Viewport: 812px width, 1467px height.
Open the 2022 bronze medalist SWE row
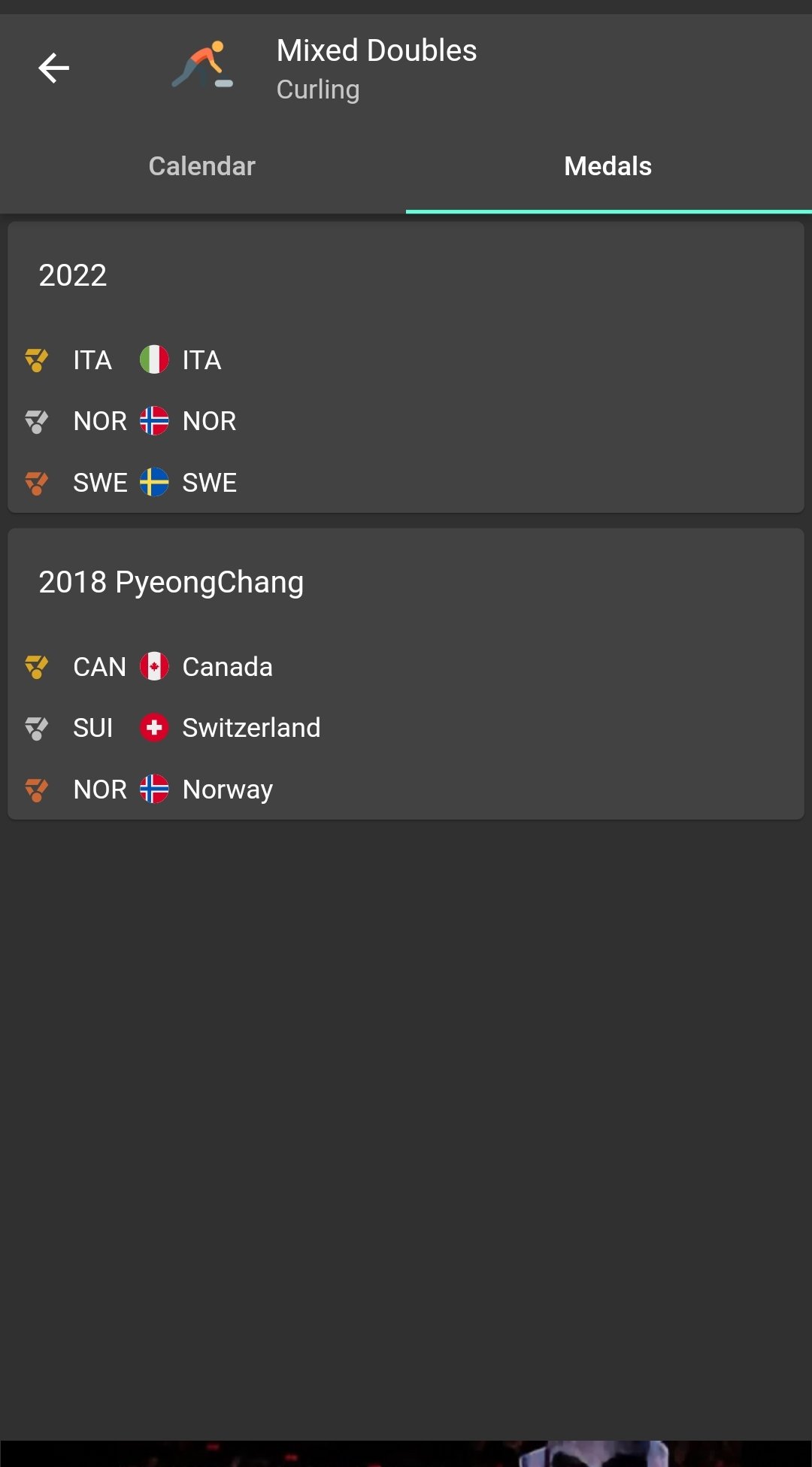[406, 482]
